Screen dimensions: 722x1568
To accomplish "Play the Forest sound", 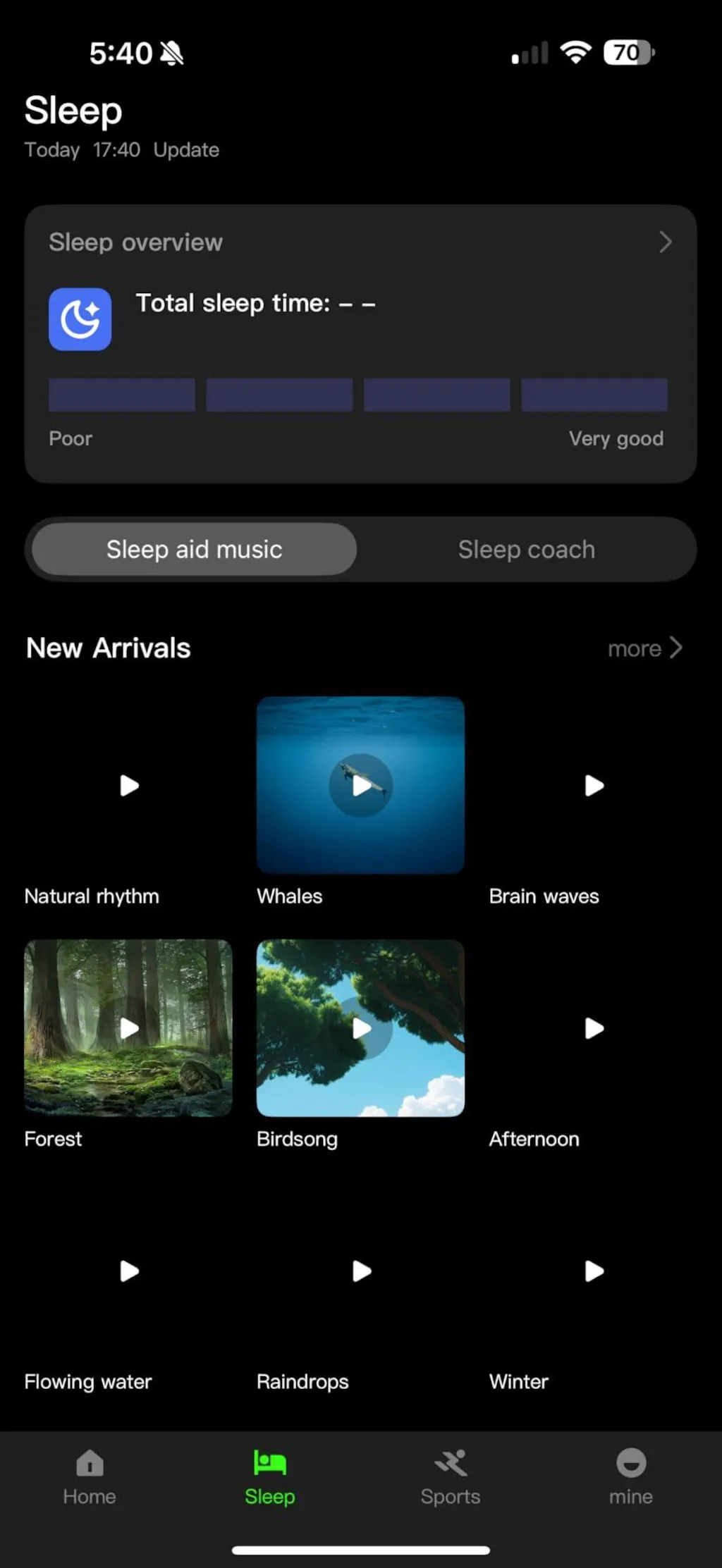I will 129,1028.
